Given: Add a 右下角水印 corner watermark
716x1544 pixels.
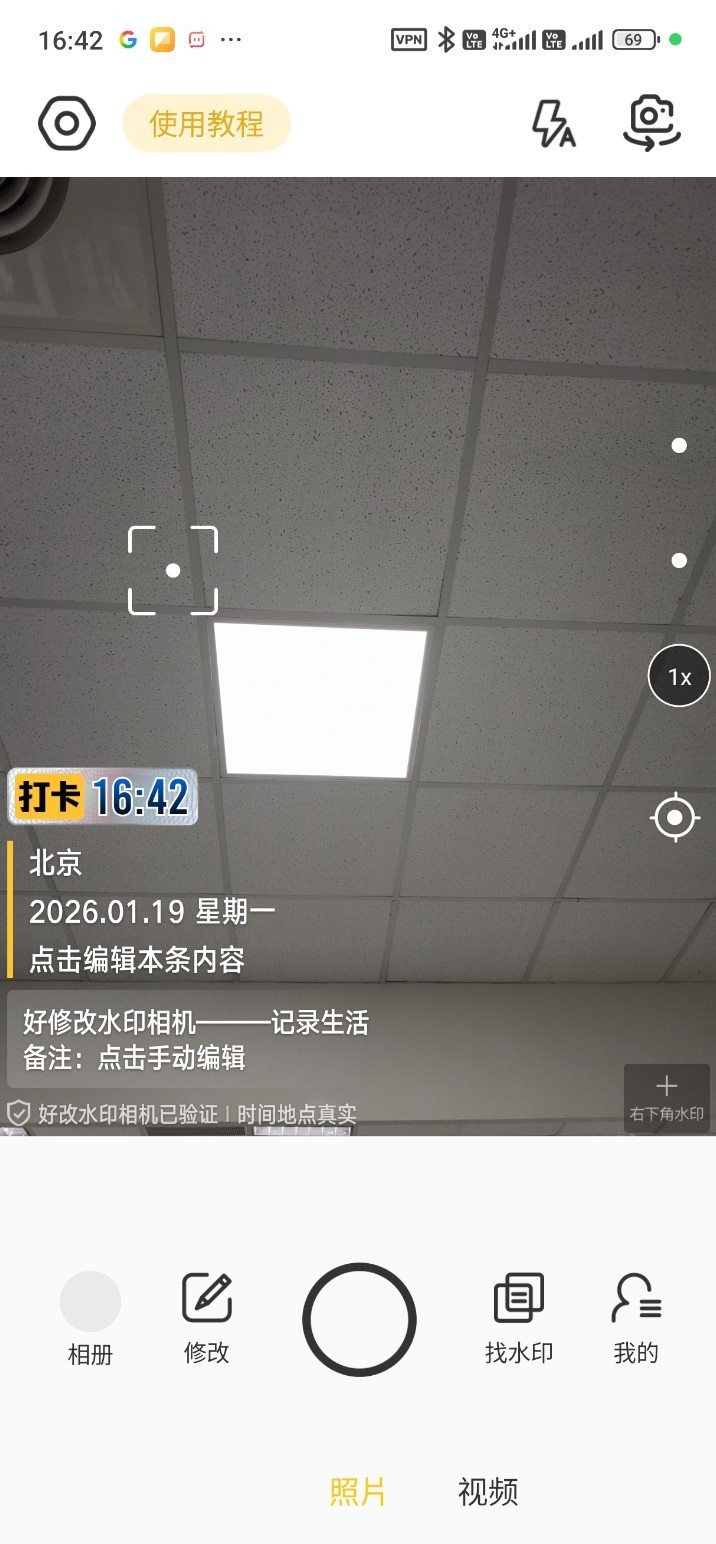Looking at the screenshot, I should [x=666, y=1097].
